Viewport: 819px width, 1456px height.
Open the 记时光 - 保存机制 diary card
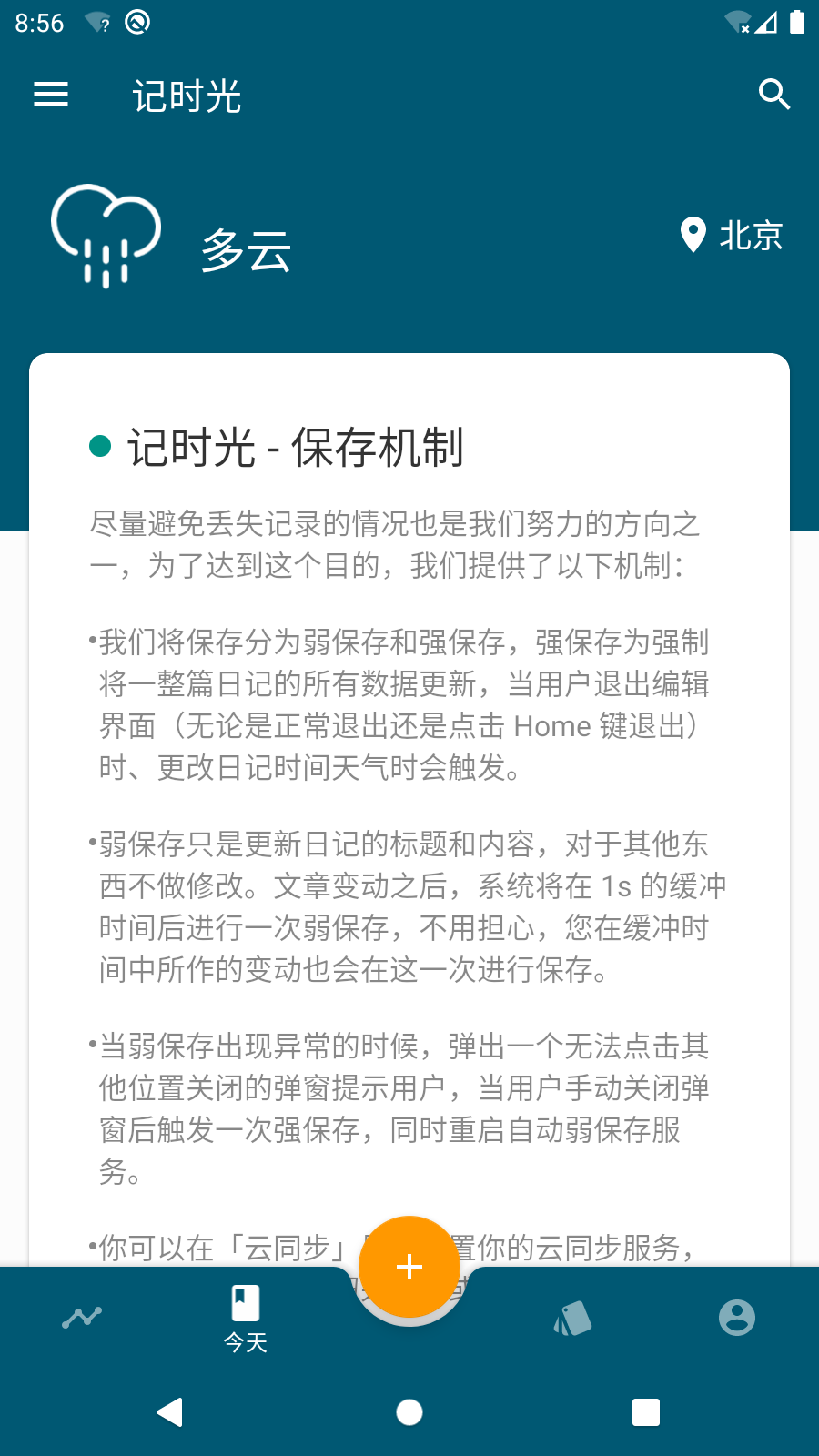[409, 728]
